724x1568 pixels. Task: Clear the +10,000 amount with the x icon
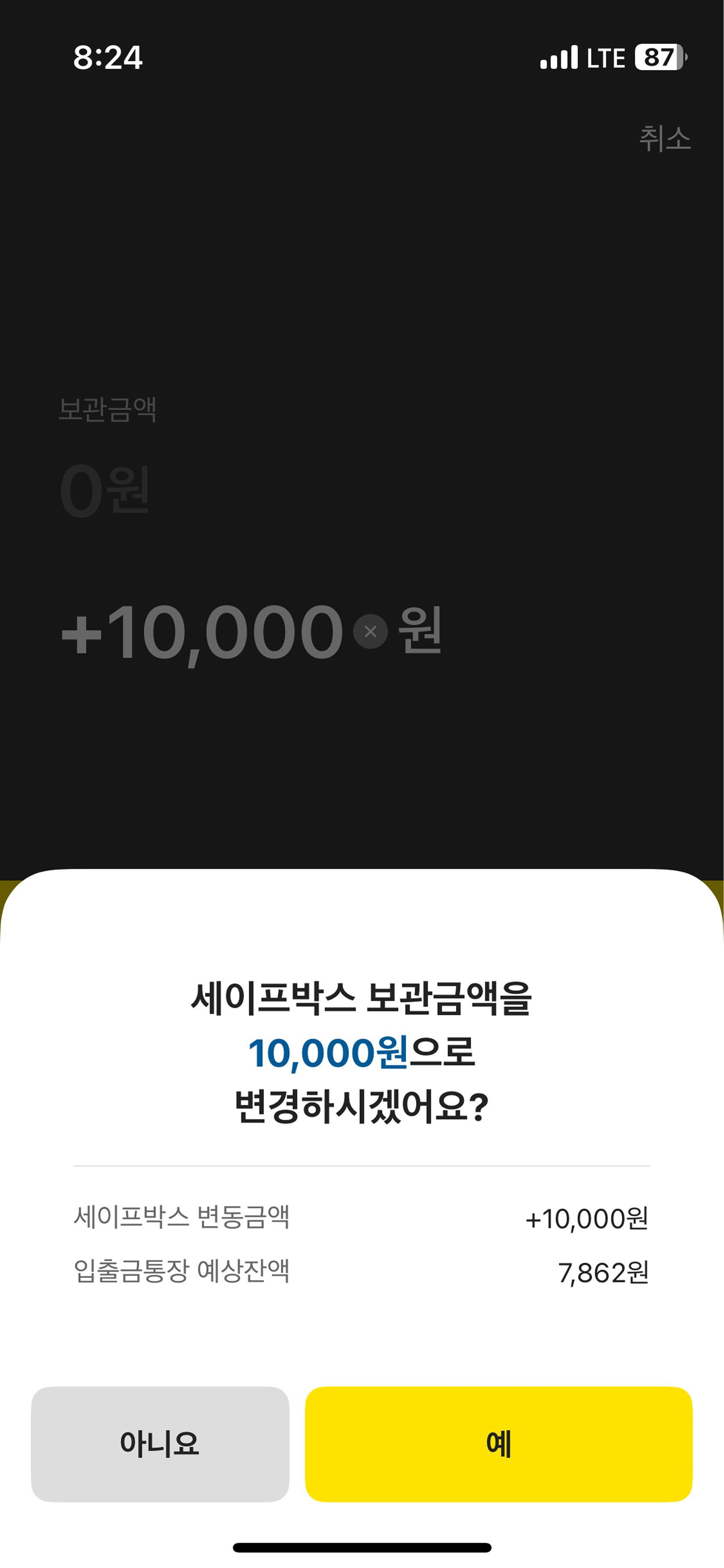(371, 632)
